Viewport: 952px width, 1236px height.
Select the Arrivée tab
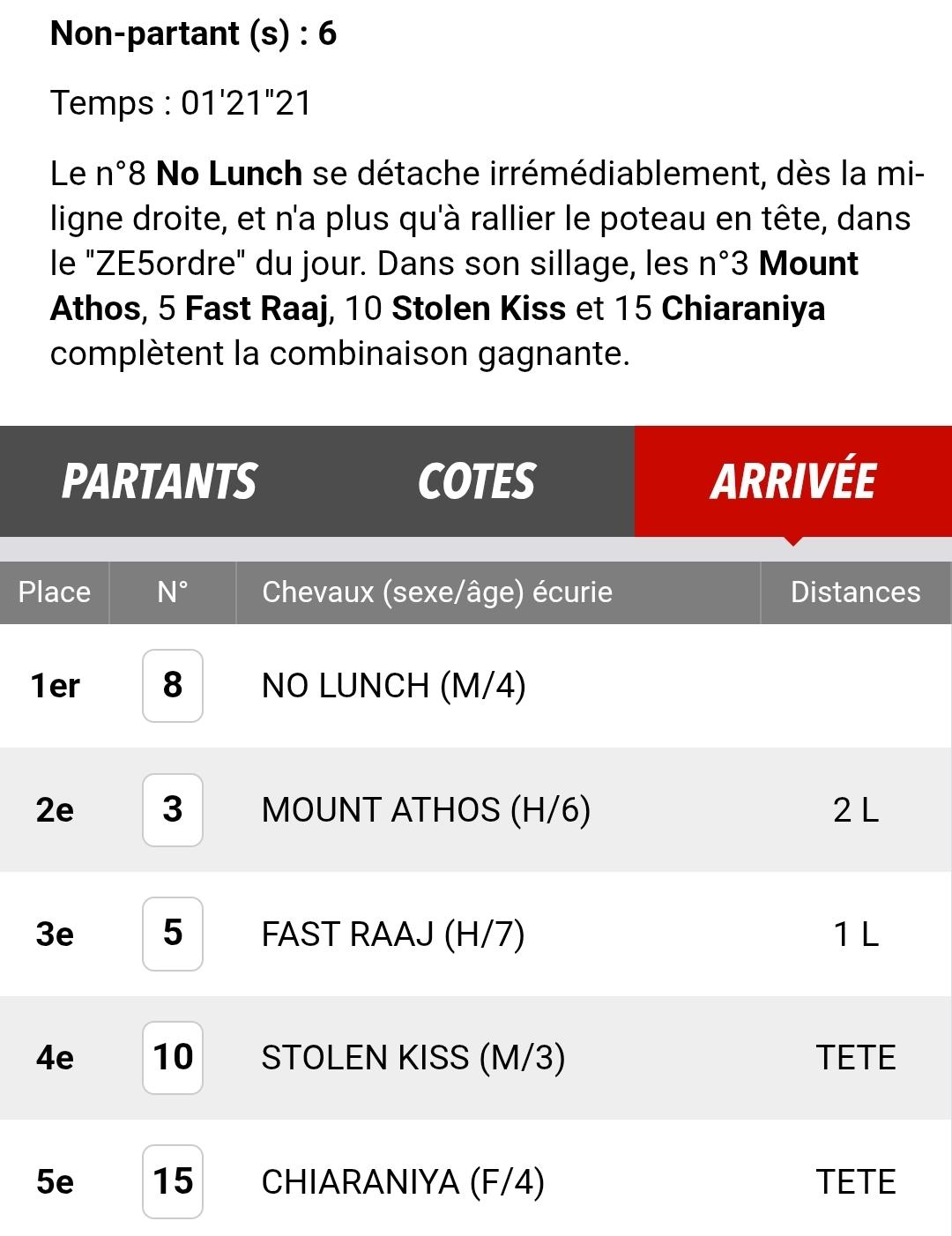pos(792,481)
